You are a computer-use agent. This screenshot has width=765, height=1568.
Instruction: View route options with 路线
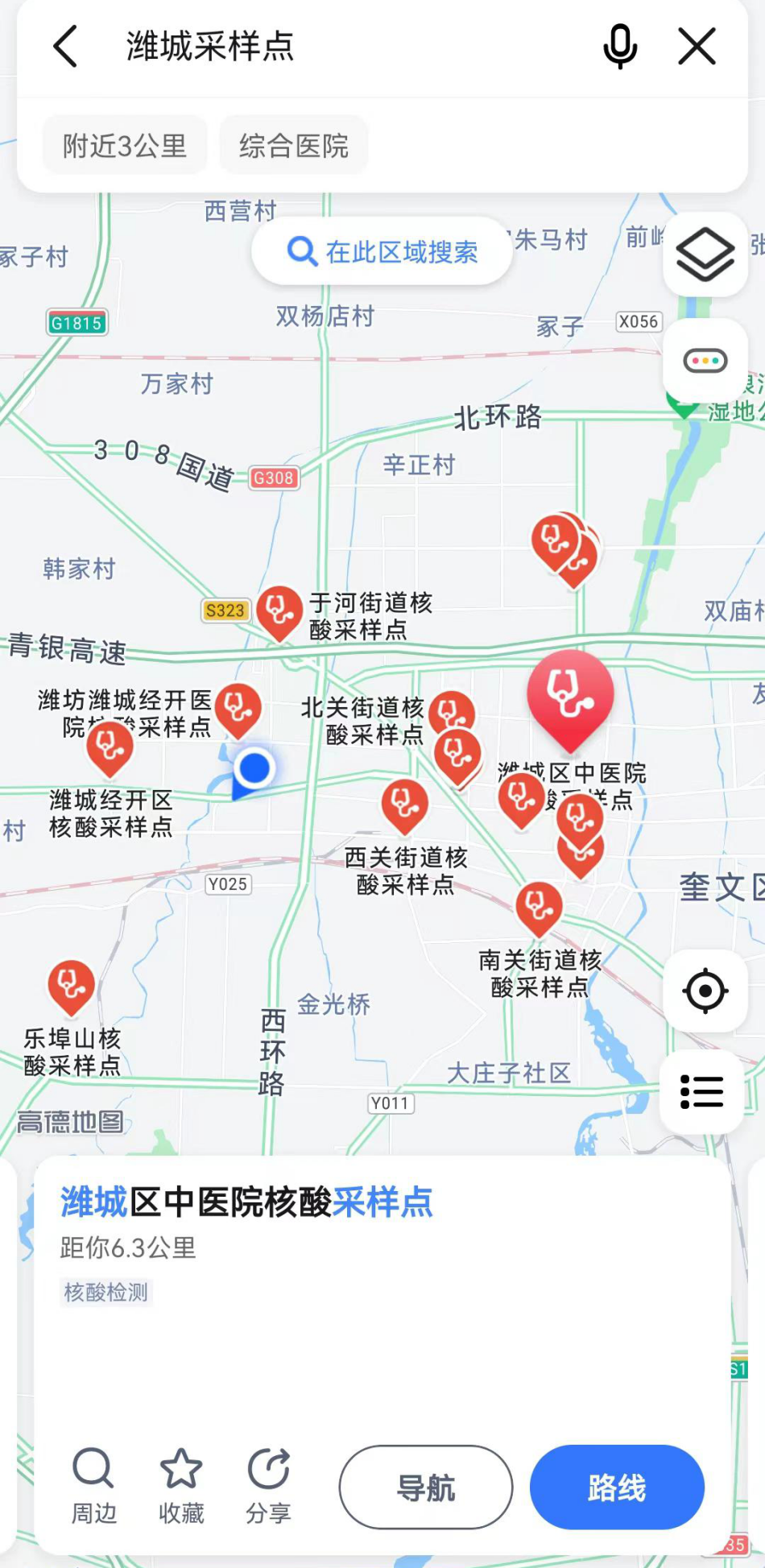tap(617, 1487)
